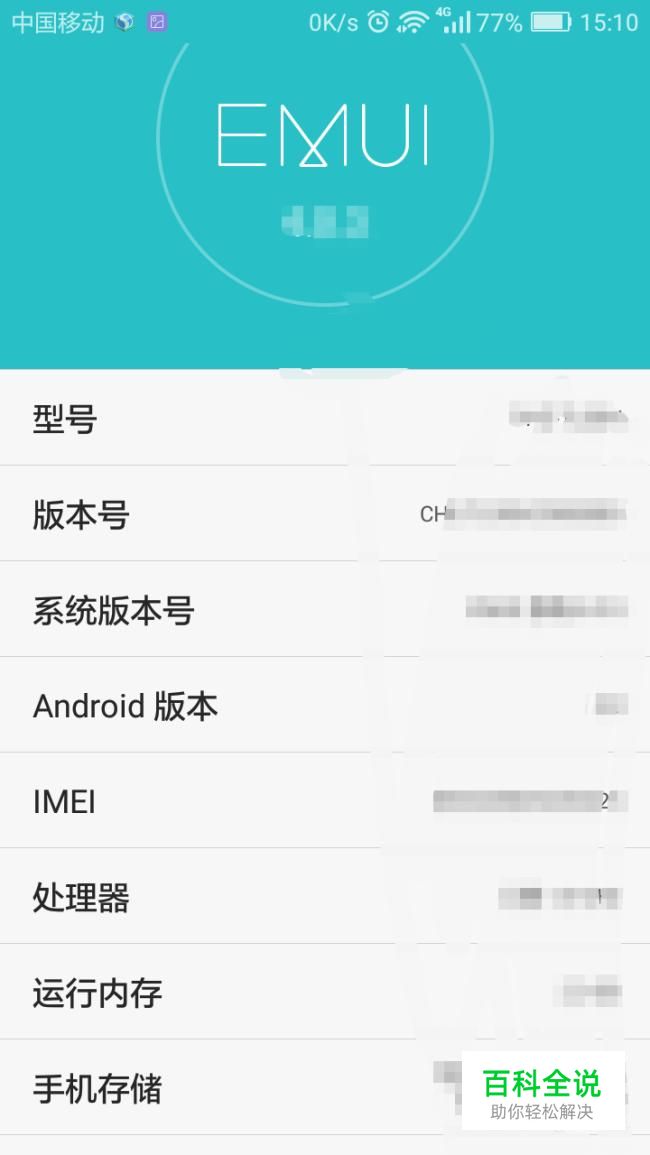
Task: Select the 运行内存 row
Action: click(x=325, y=991)
